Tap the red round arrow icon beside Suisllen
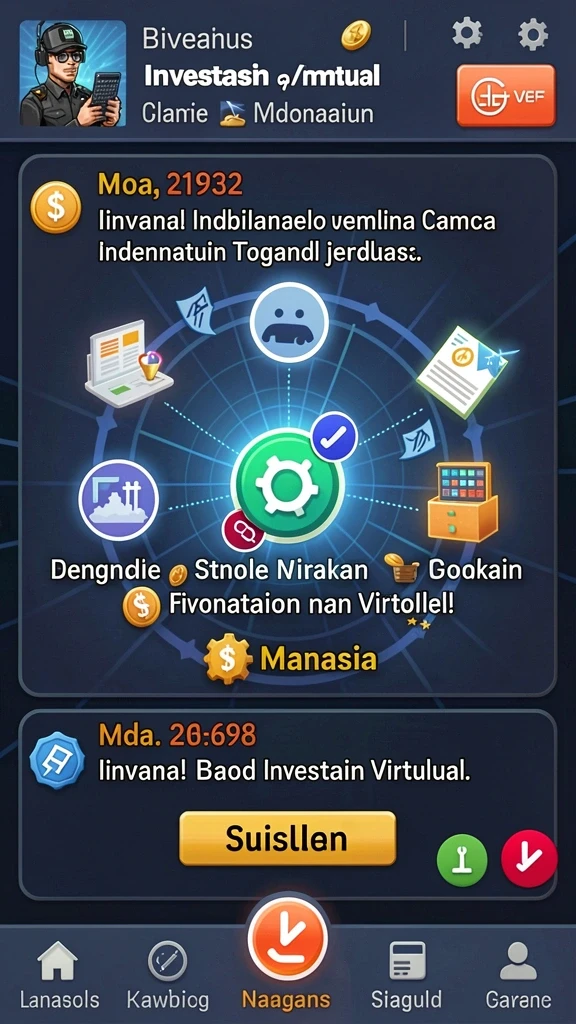Image resolution: width=576 pixels, height=1024 pixels. (529, 859)
